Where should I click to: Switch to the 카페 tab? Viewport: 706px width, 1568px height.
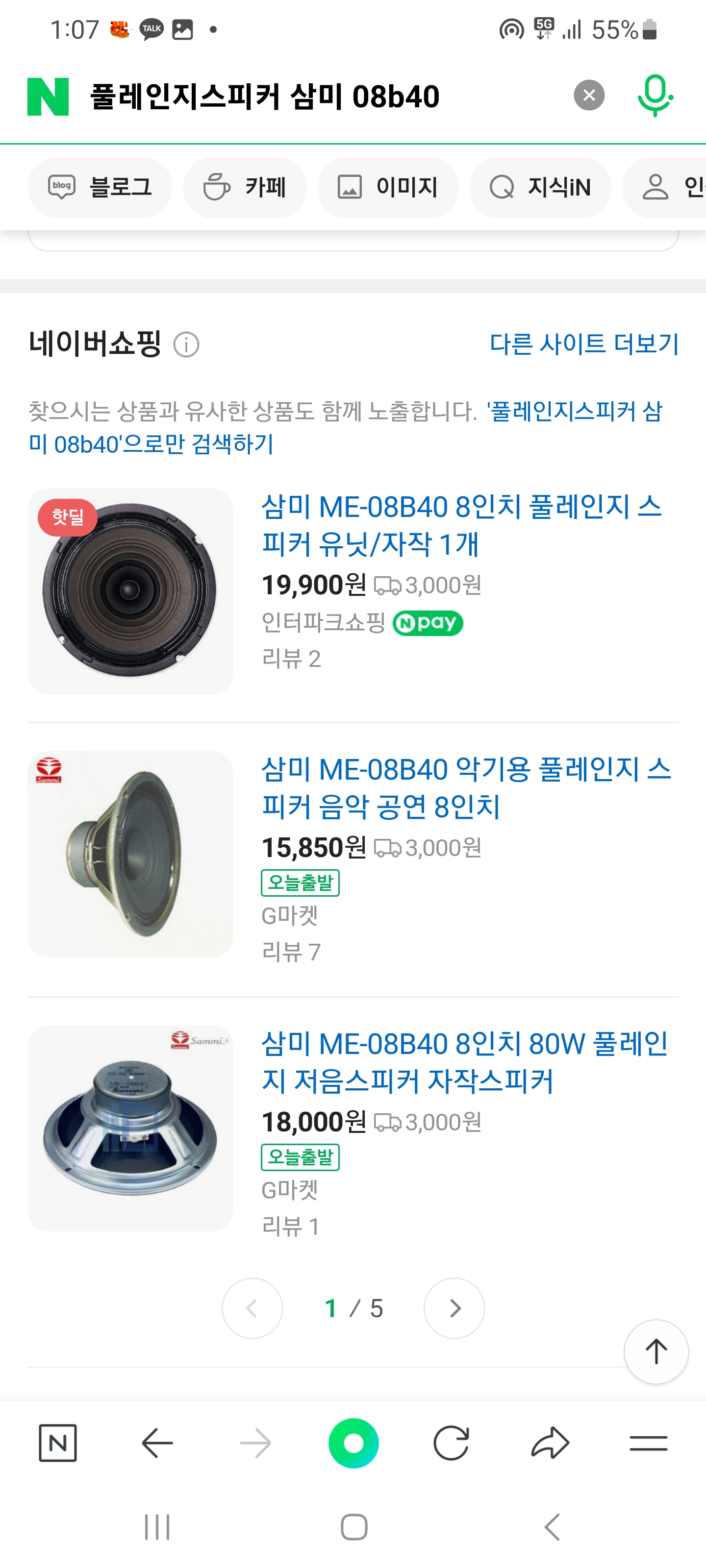tap(245, 188)
